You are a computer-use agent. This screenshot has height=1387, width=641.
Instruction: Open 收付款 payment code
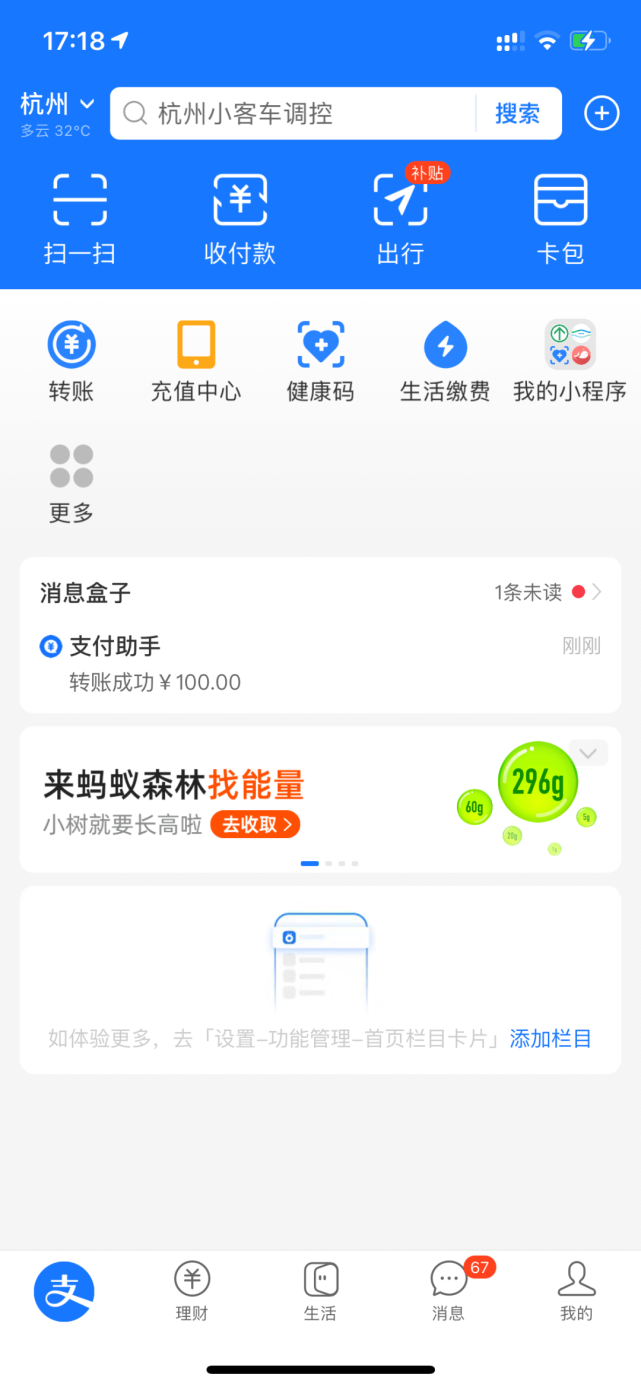[240, 218]
